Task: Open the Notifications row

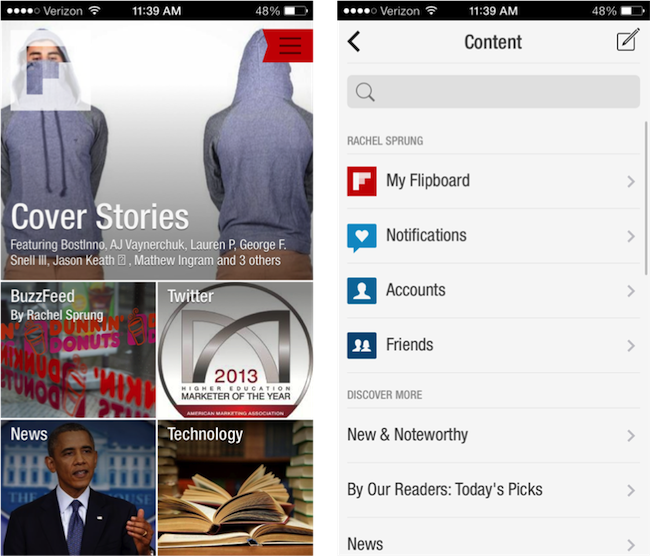Action: pos(493,236)
